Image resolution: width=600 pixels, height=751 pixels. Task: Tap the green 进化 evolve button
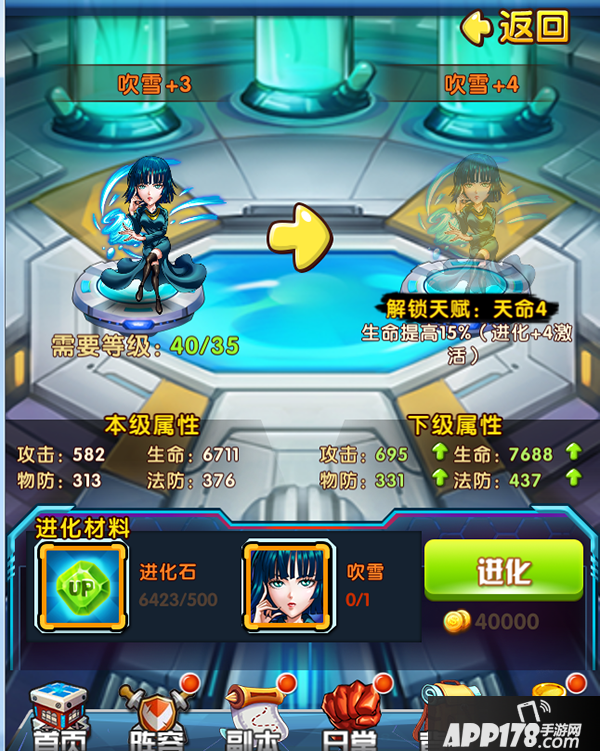point(503,572)
